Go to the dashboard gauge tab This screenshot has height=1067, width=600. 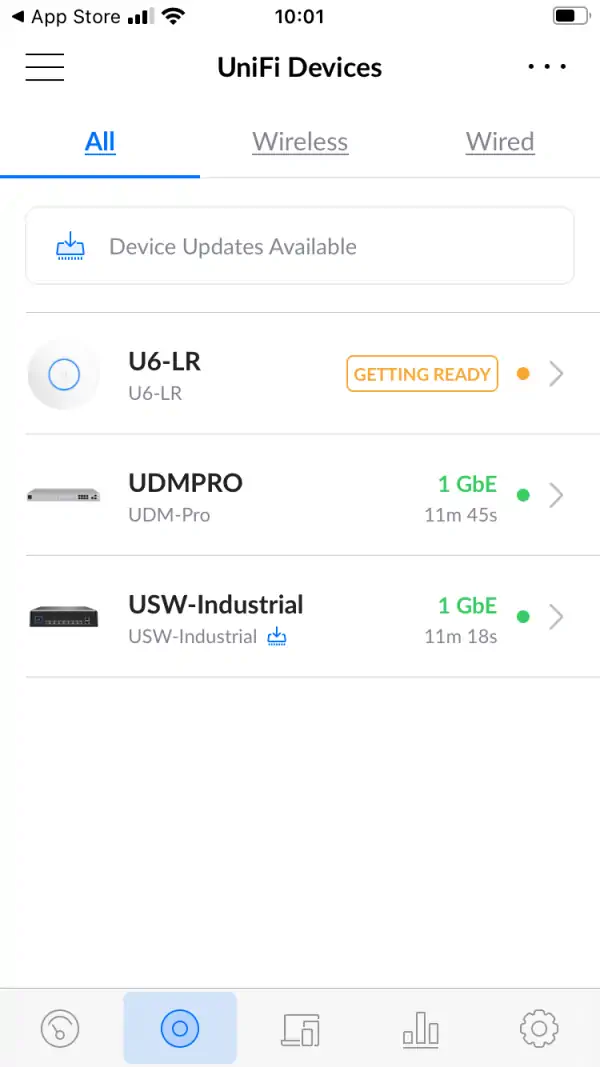(x=60, y=1028)
